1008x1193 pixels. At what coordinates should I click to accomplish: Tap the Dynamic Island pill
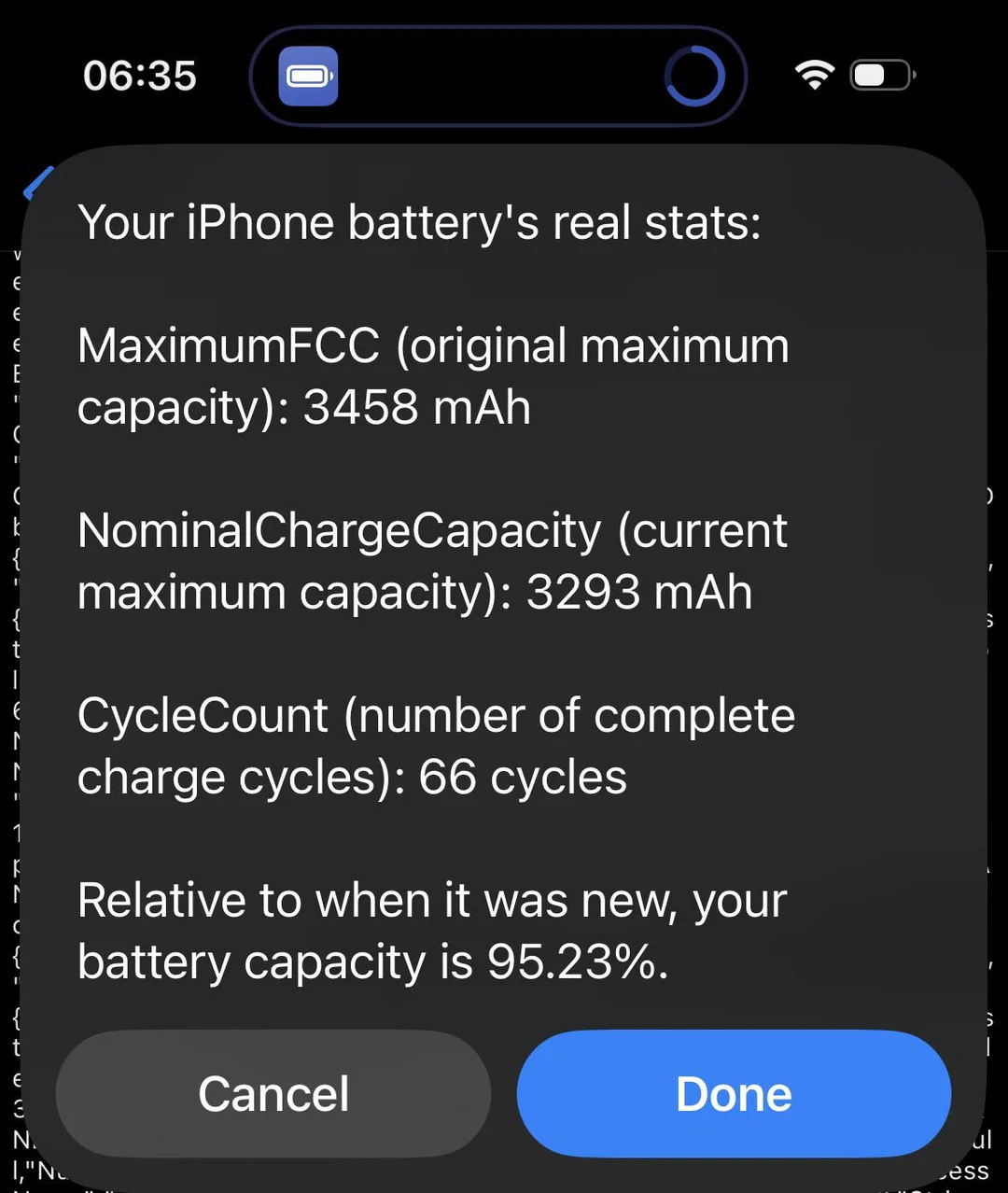click(x=497, y=75)
